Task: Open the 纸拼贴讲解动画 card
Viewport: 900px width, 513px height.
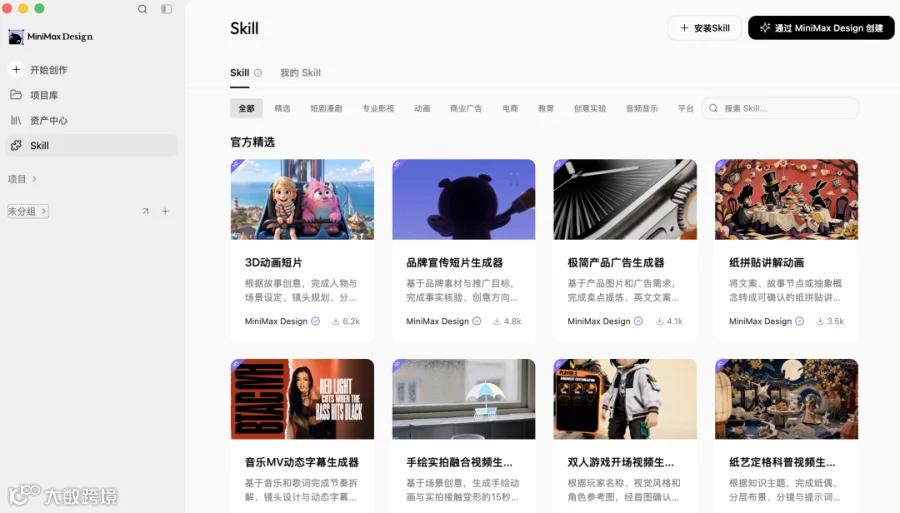Action: pyautogui.click(x=786, y=250)
